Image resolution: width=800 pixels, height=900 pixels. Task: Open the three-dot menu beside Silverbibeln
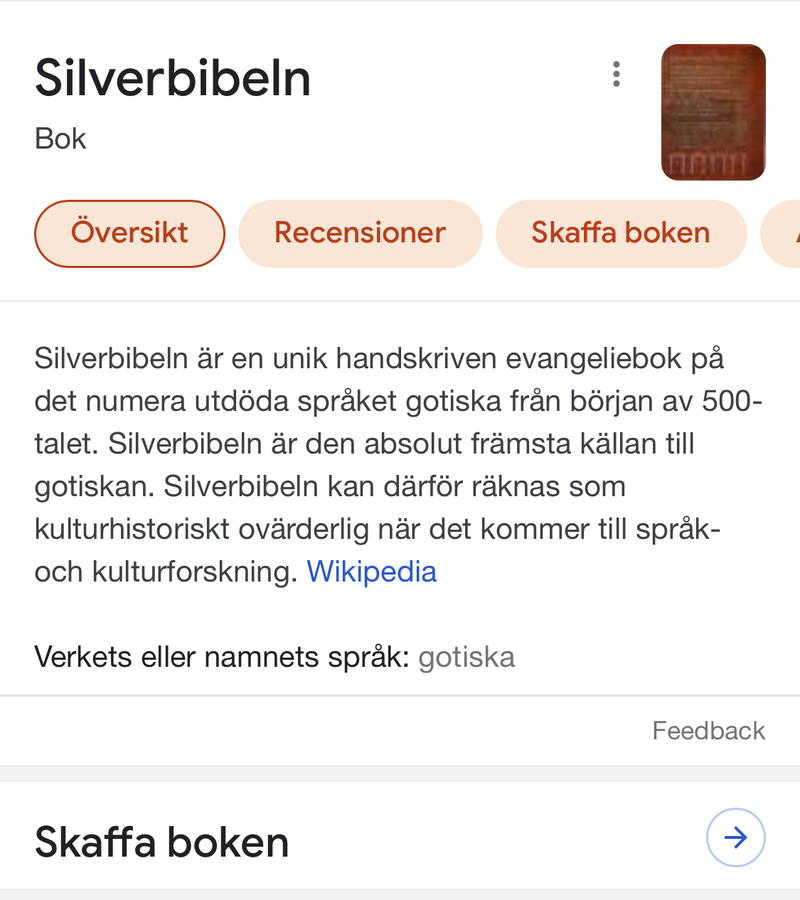pos(616,74)
